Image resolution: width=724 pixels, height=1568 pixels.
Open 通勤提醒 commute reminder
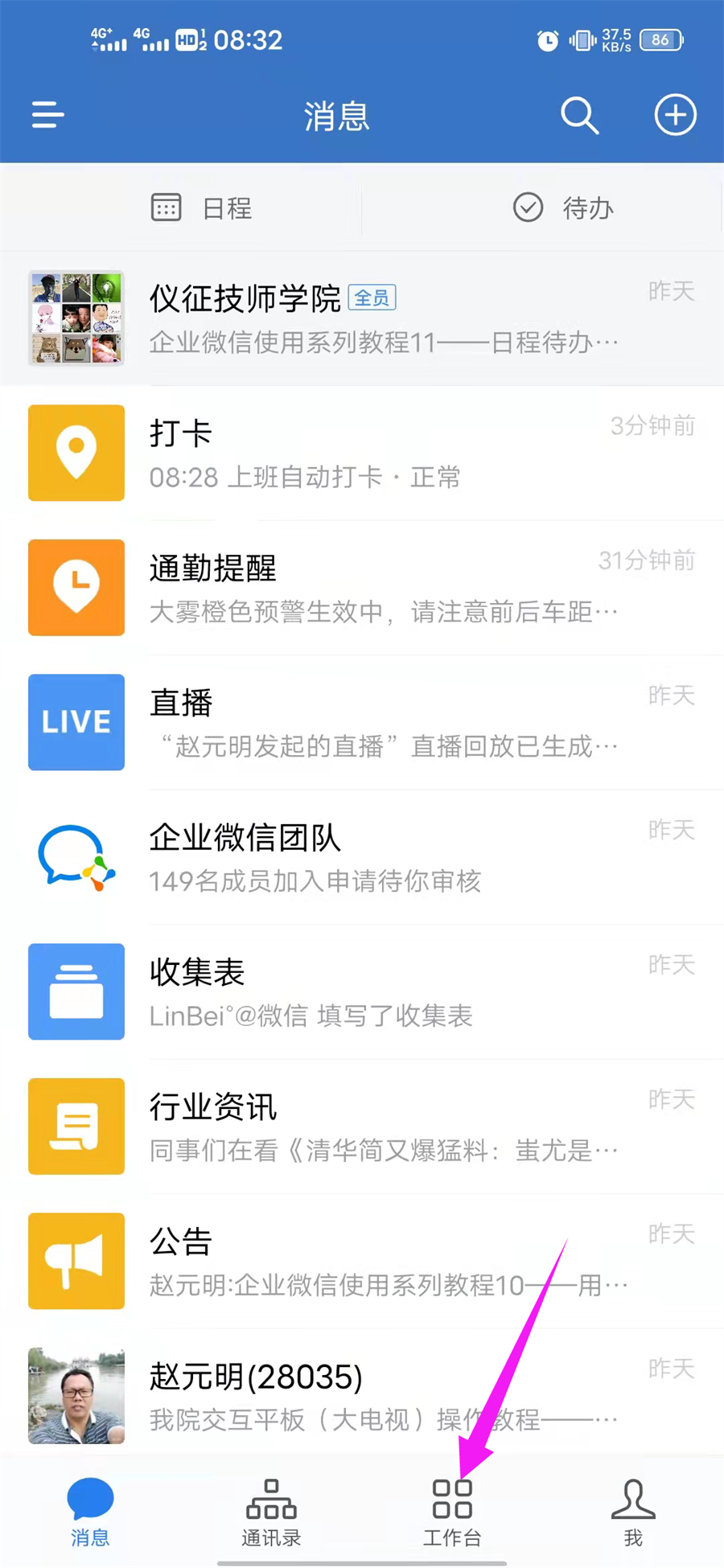(x=362, y=588)
